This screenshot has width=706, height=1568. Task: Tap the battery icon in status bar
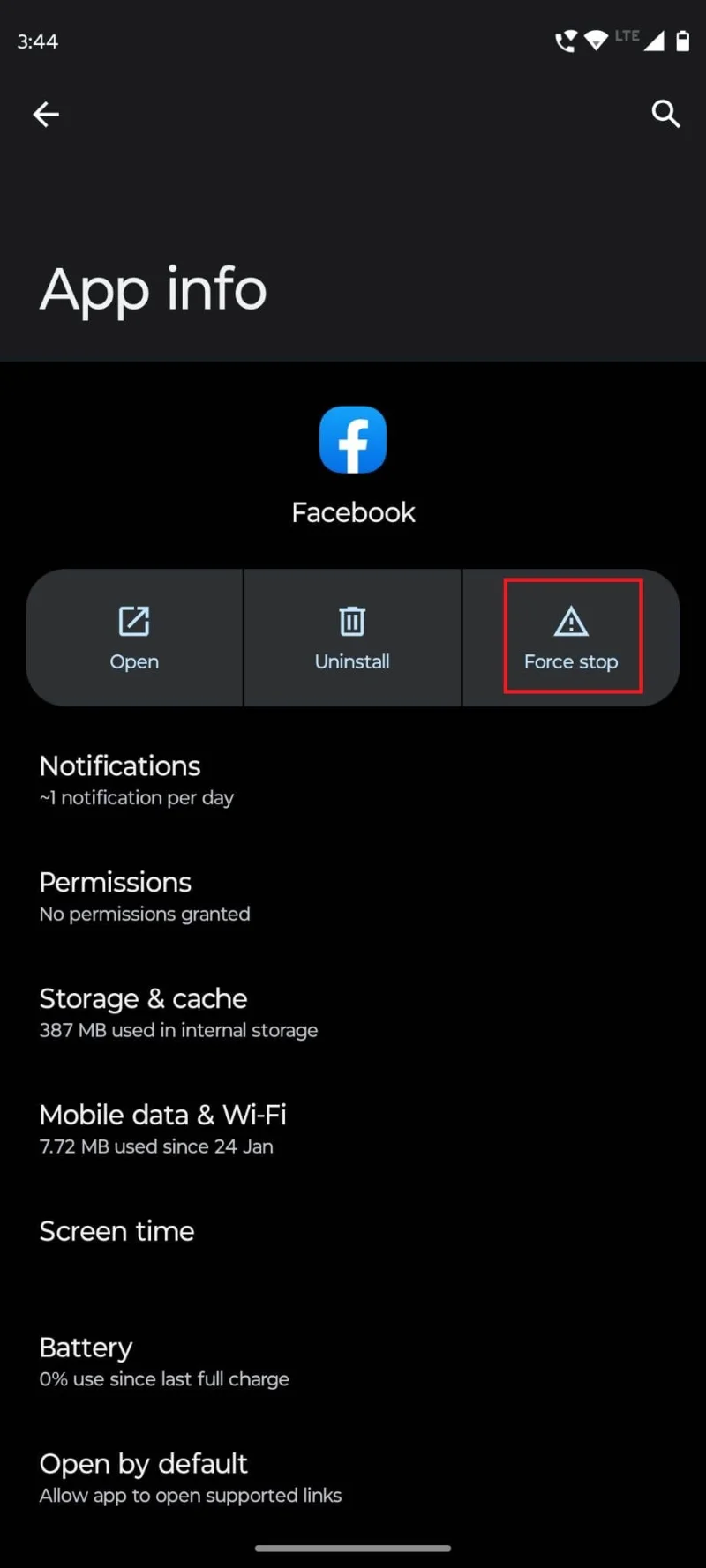(684, 40)
